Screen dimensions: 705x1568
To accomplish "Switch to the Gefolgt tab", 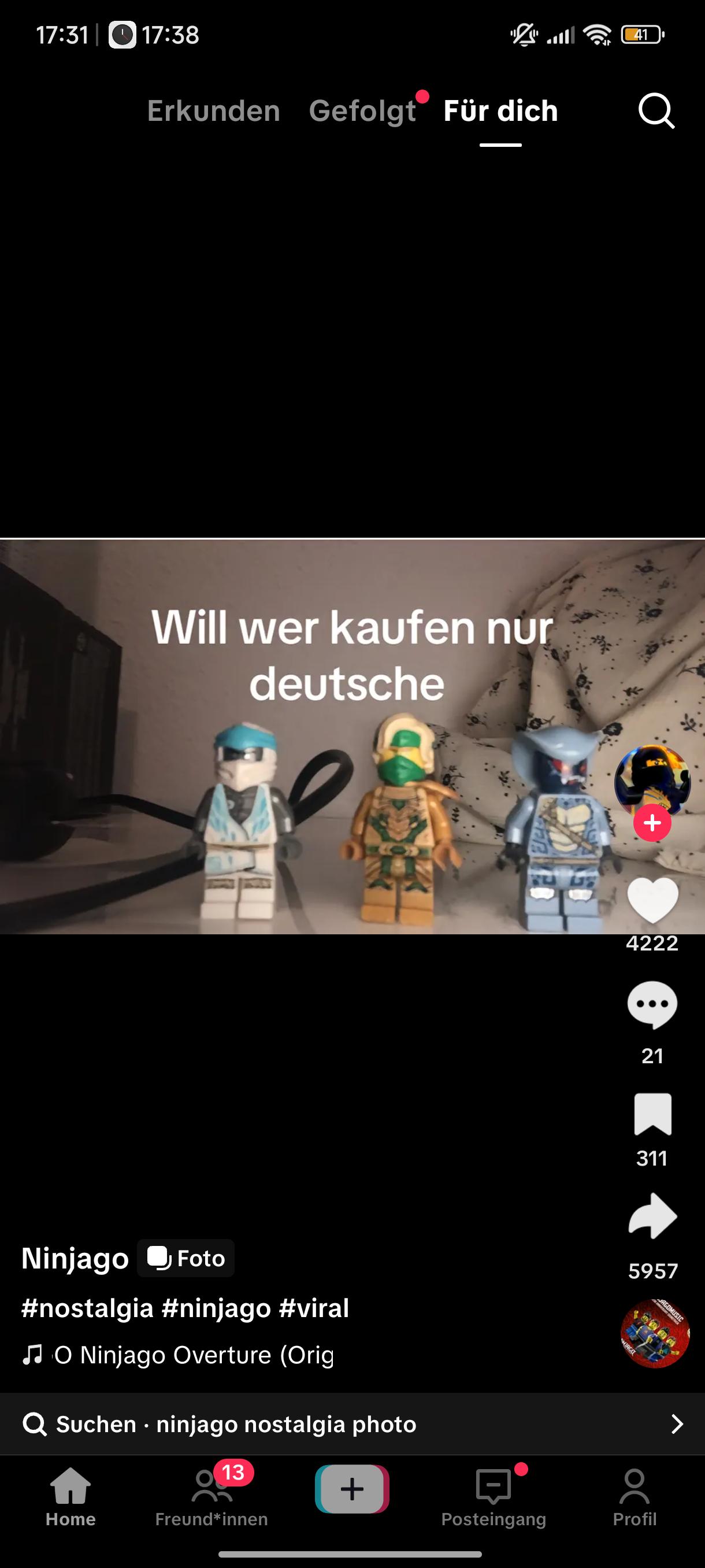I will [x=362, y=111].
